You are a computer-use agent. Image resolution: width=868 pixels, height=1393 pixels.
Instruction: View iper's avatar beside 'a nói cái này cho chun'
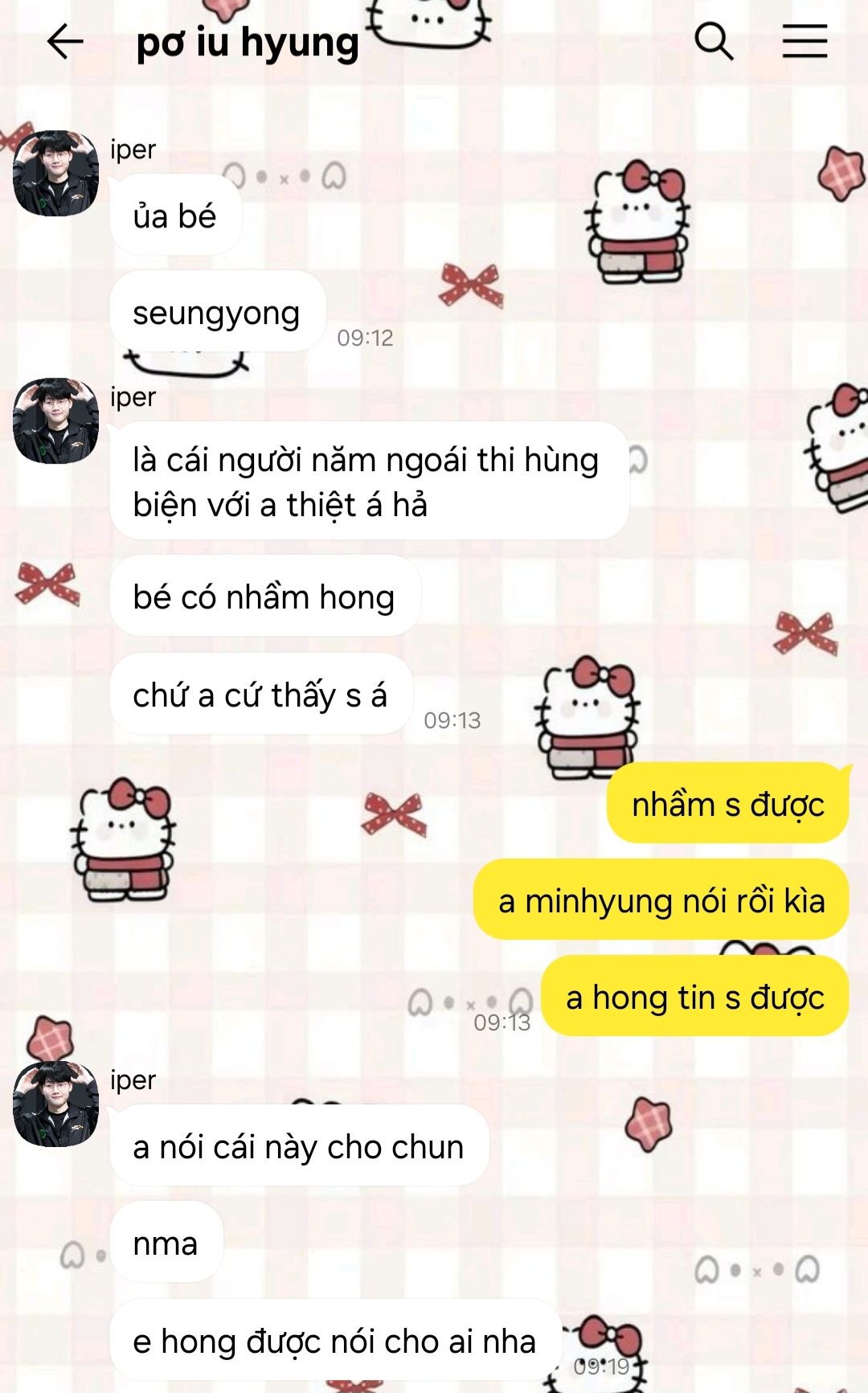point(55,1104)
